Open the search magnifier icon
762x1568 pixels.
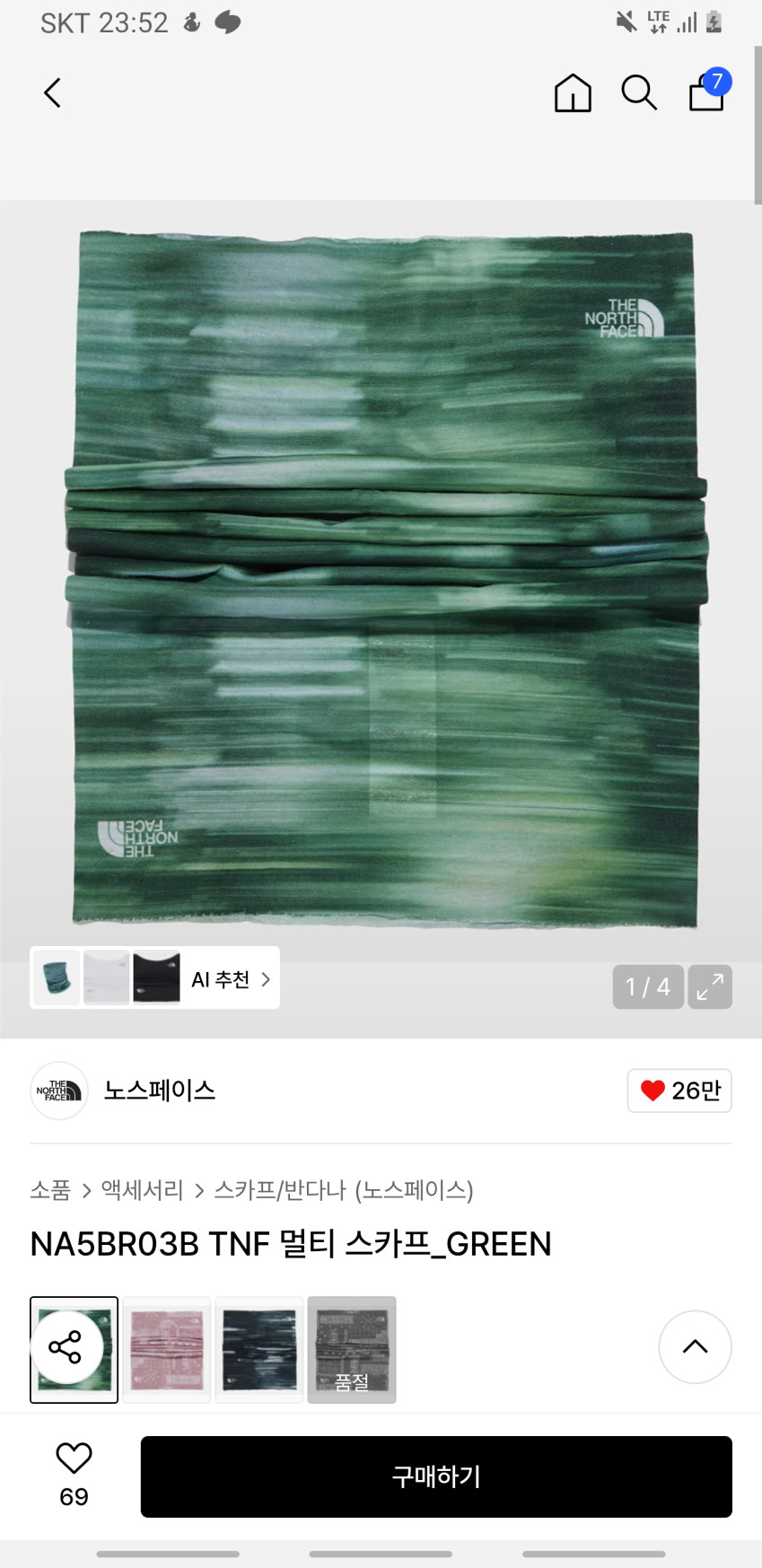639,92
